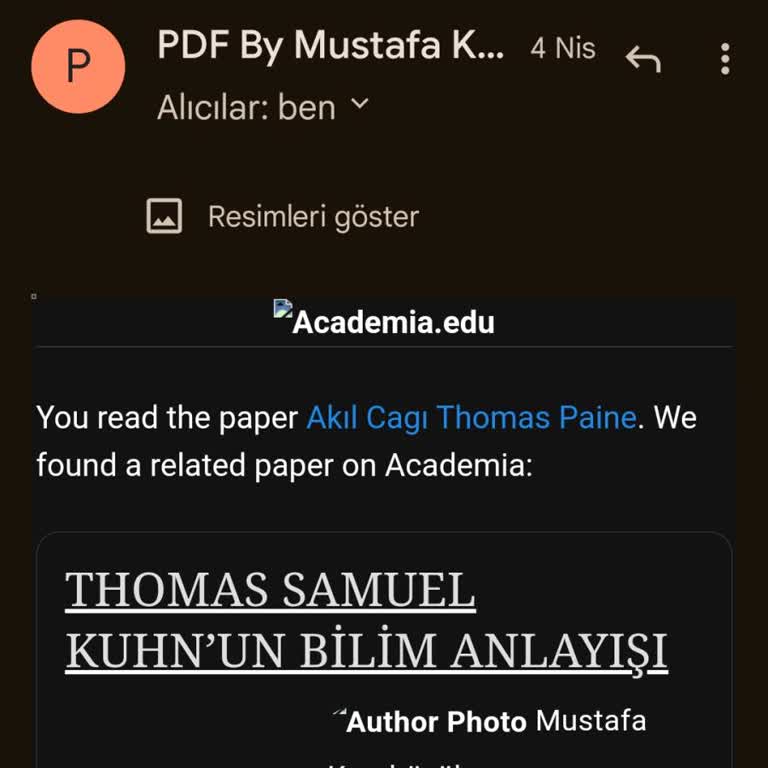Expand the Alıcılar recipient details

coord(359,104)
